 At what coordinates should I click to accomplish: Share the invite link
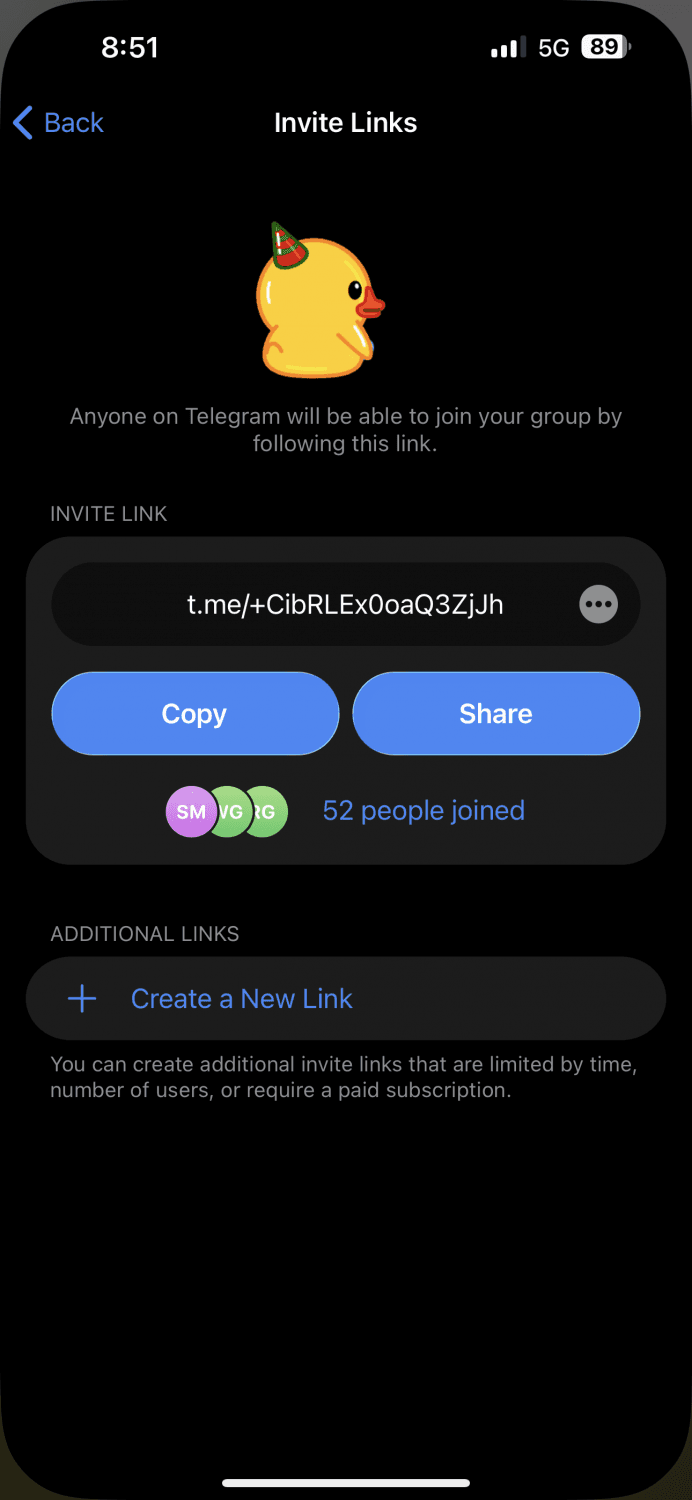496,713
